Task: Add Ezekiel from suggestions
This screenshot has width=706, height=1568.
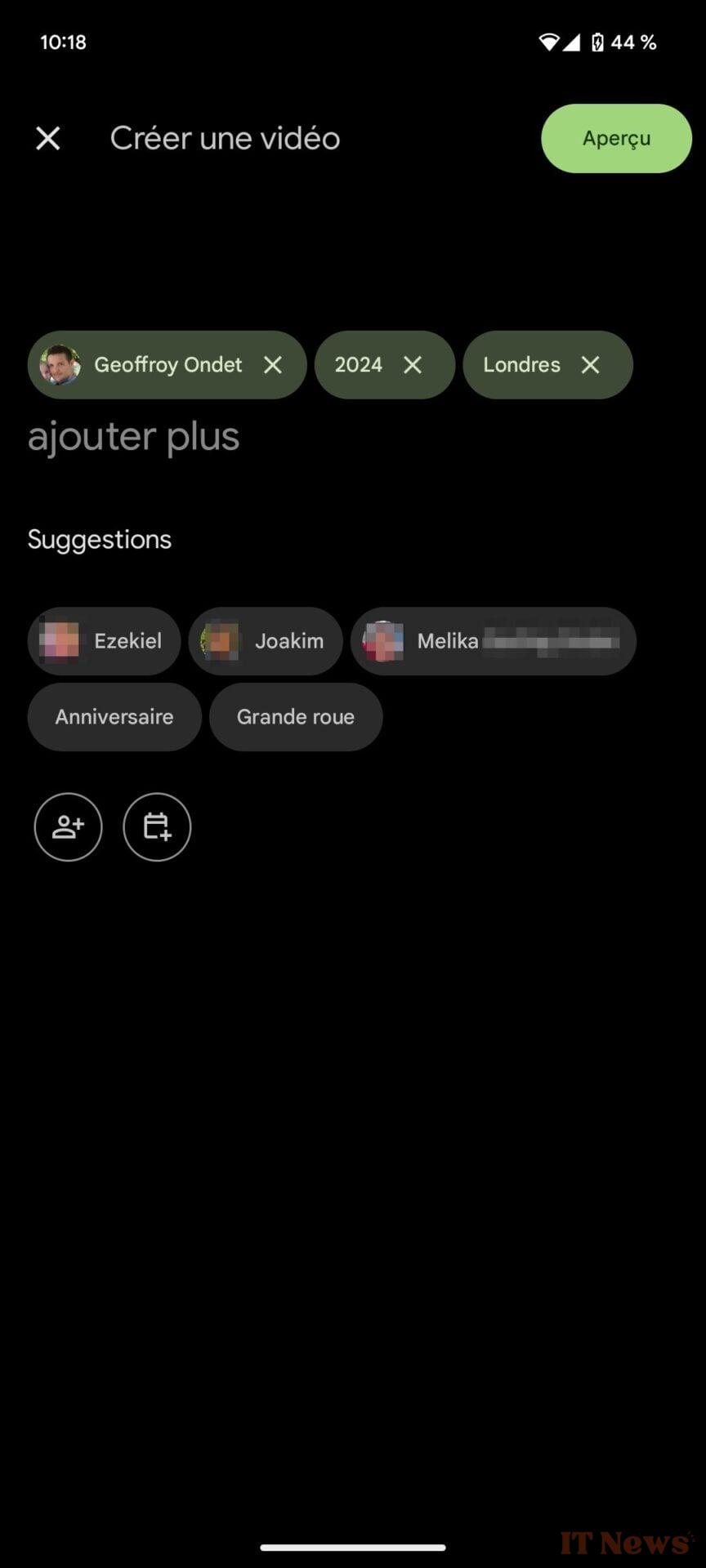Action: click(x=104, y=641)
